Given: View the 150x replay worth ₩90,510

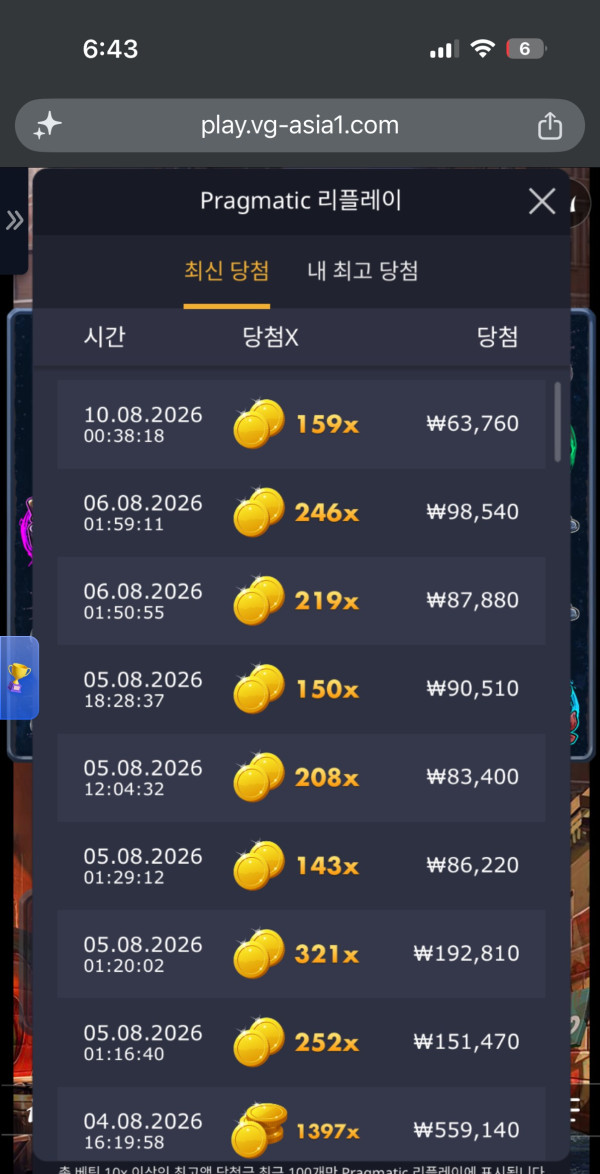Looking at the screenshot, I should pos(301,689).
